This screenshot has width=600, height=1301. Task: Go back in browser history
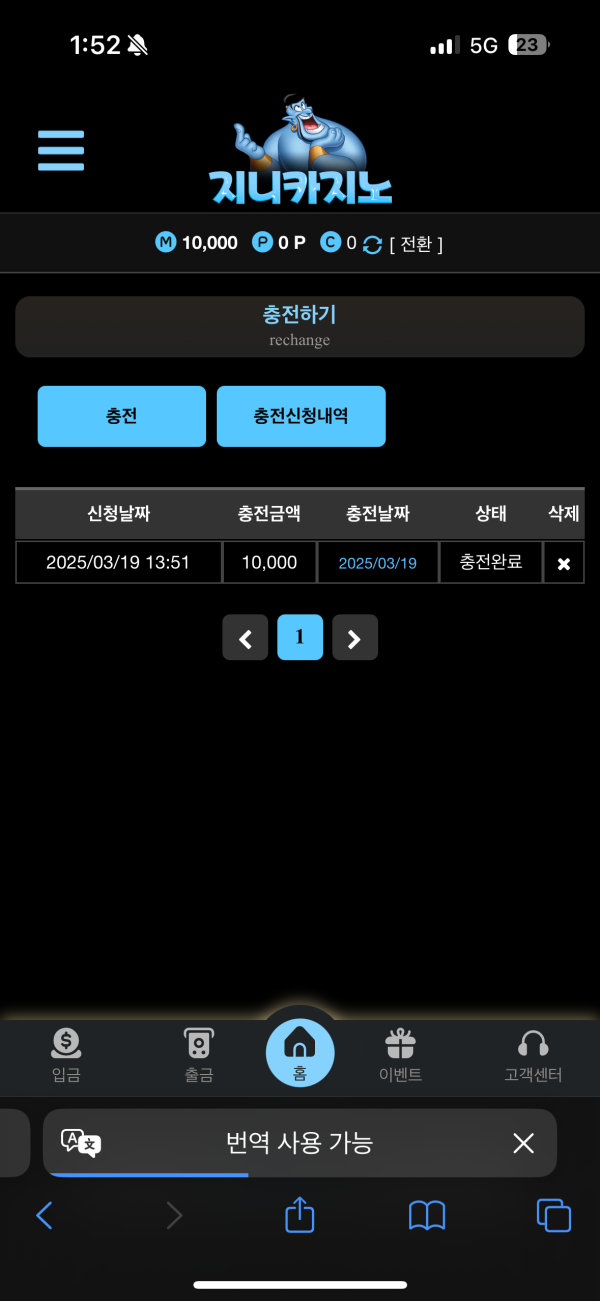pyautogui.click(x=44, y=1215)
